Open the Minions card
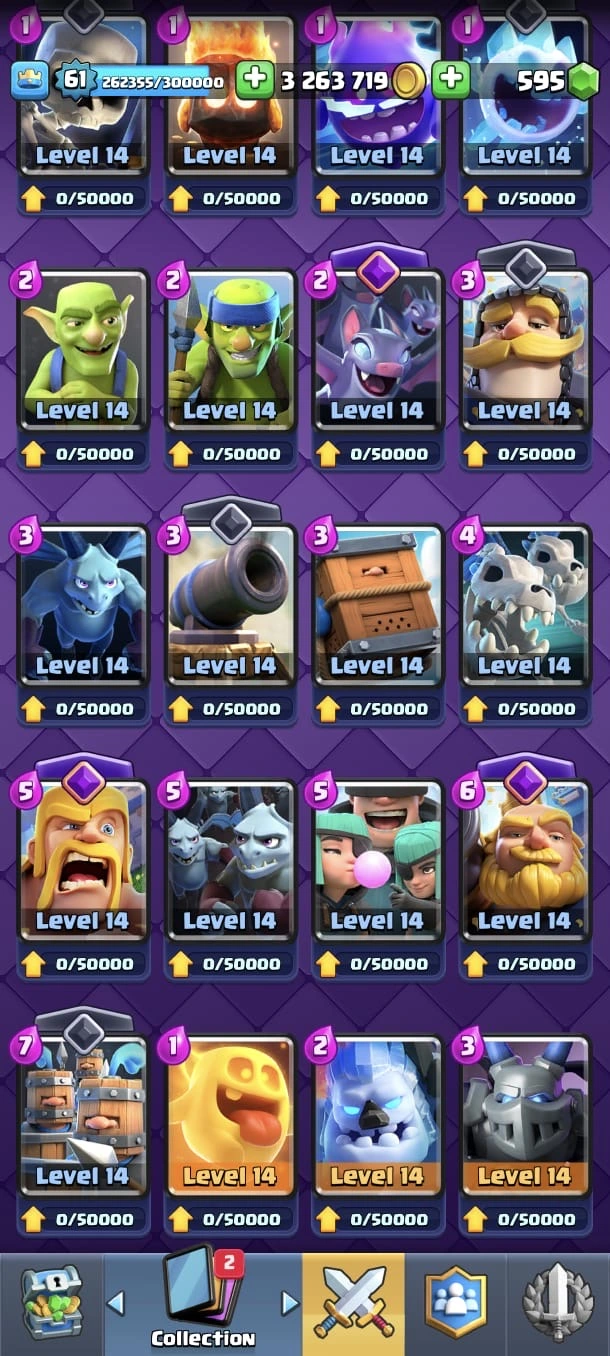Image resolution: width=610 pixels, height=1356 pixels. pos(82,605)
